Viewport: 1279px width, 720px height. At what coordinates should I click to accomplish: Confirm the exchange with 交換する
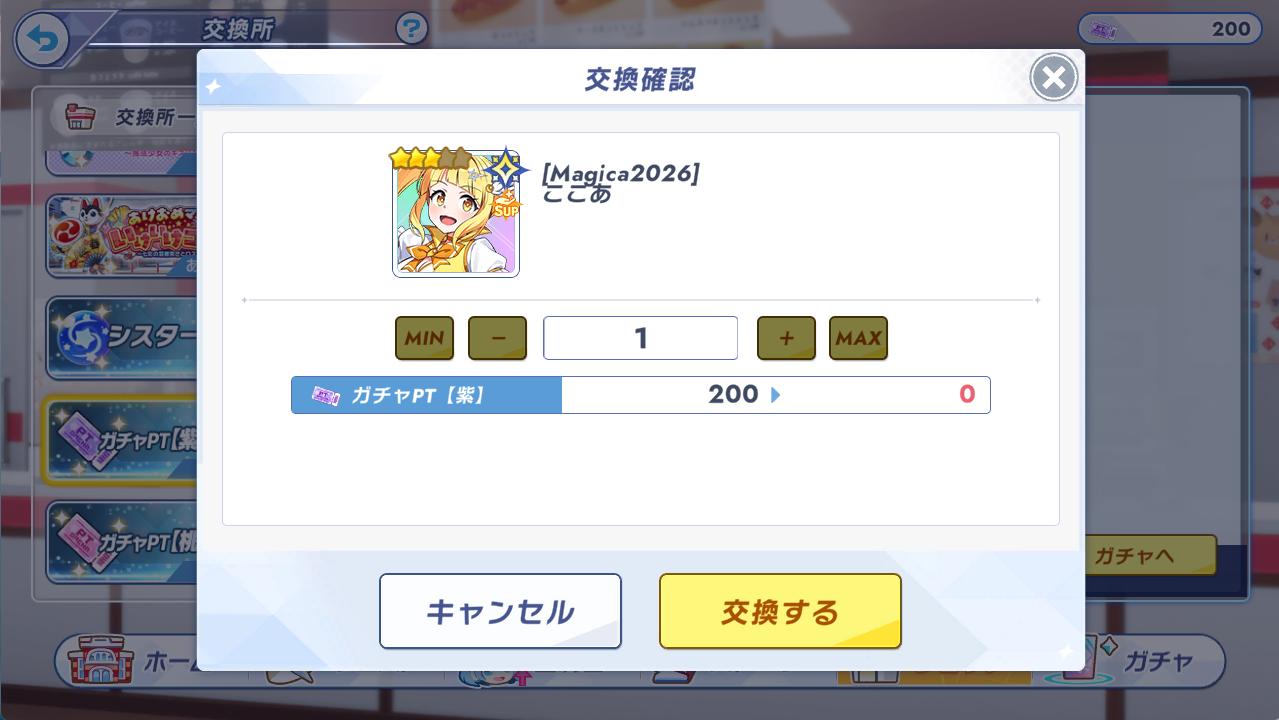point(780,611)
